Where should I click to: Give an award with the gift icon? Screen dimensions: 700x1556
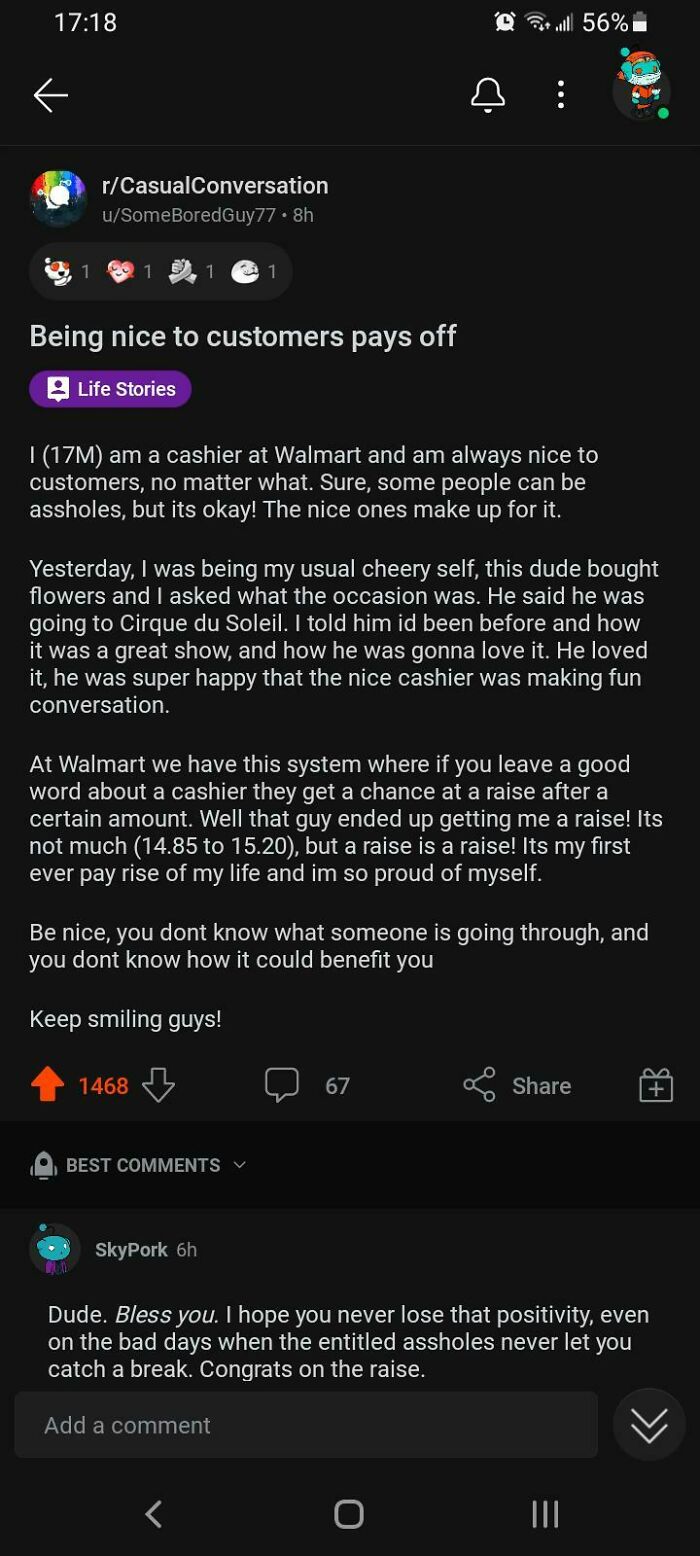(x=655, y=1085)
